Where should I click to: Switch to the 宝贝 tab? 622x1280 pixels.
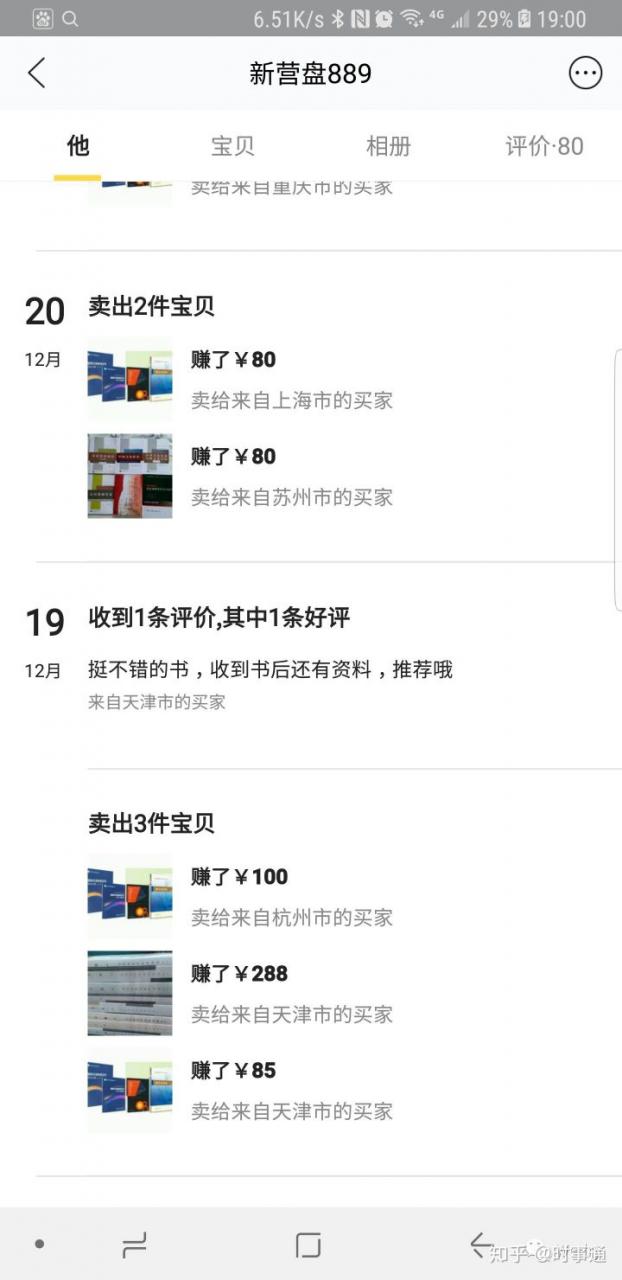pyautogui.click(x=233, y=146)
